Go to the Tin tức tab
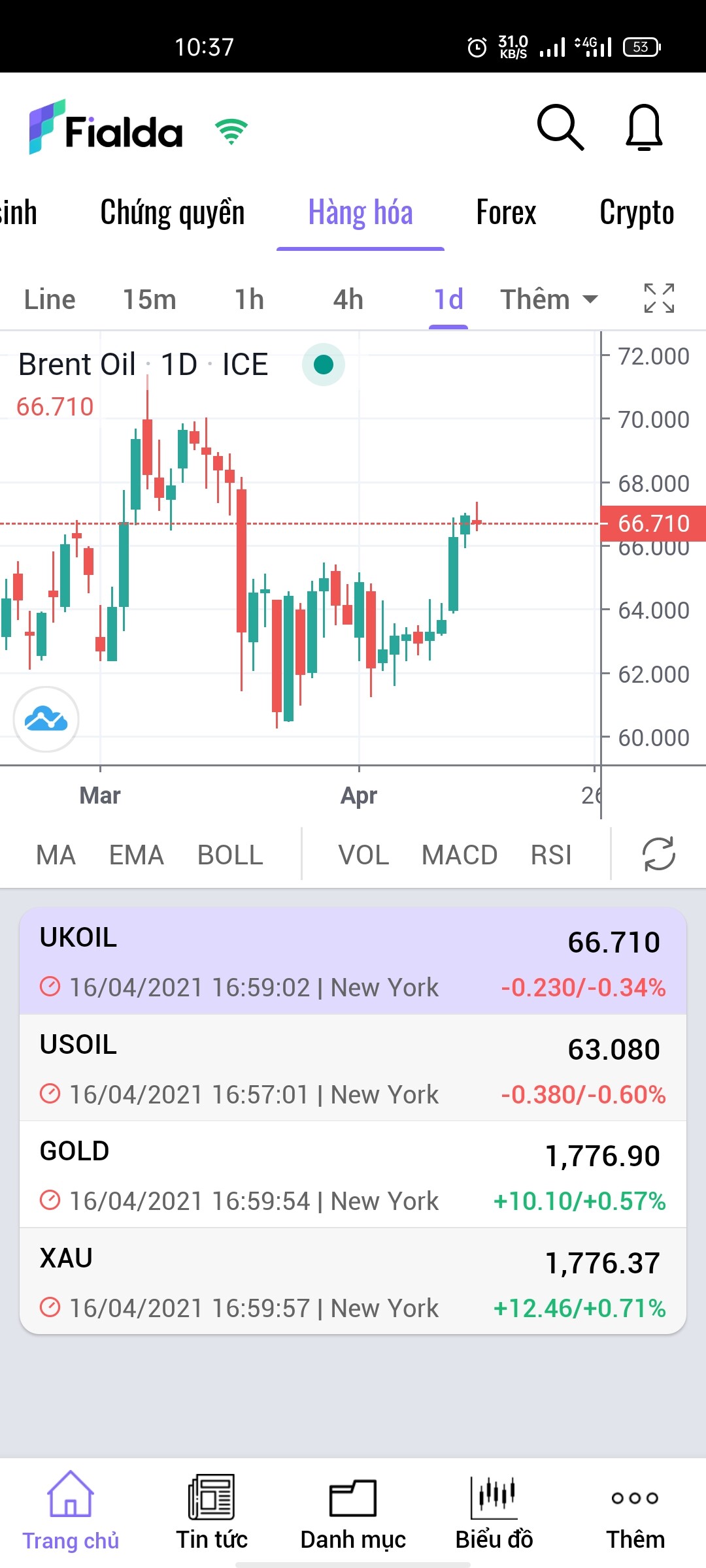The image size is (706, 1568). tap(212, 1512)
